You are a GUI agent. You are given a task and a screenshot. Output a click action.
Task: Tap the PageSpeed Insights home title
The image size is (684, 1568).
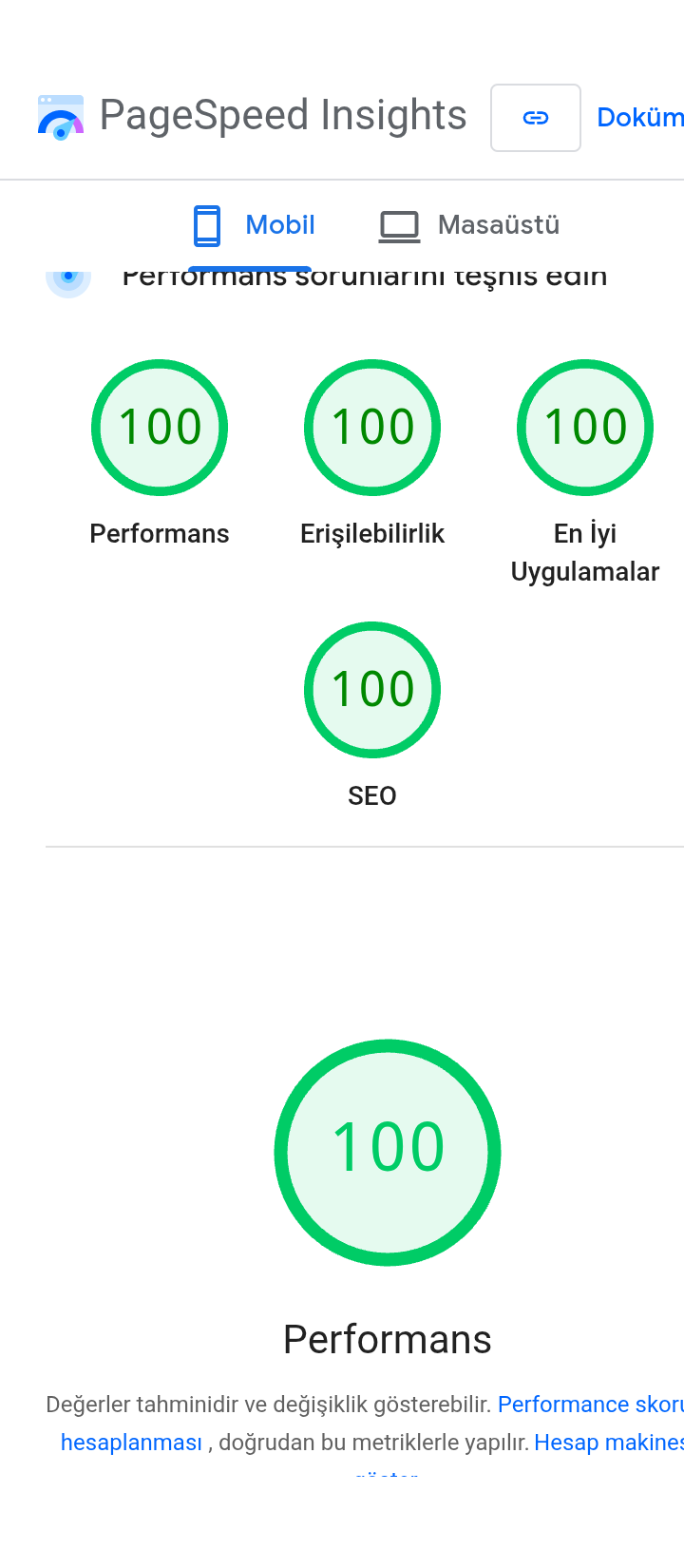coord(282,116)
